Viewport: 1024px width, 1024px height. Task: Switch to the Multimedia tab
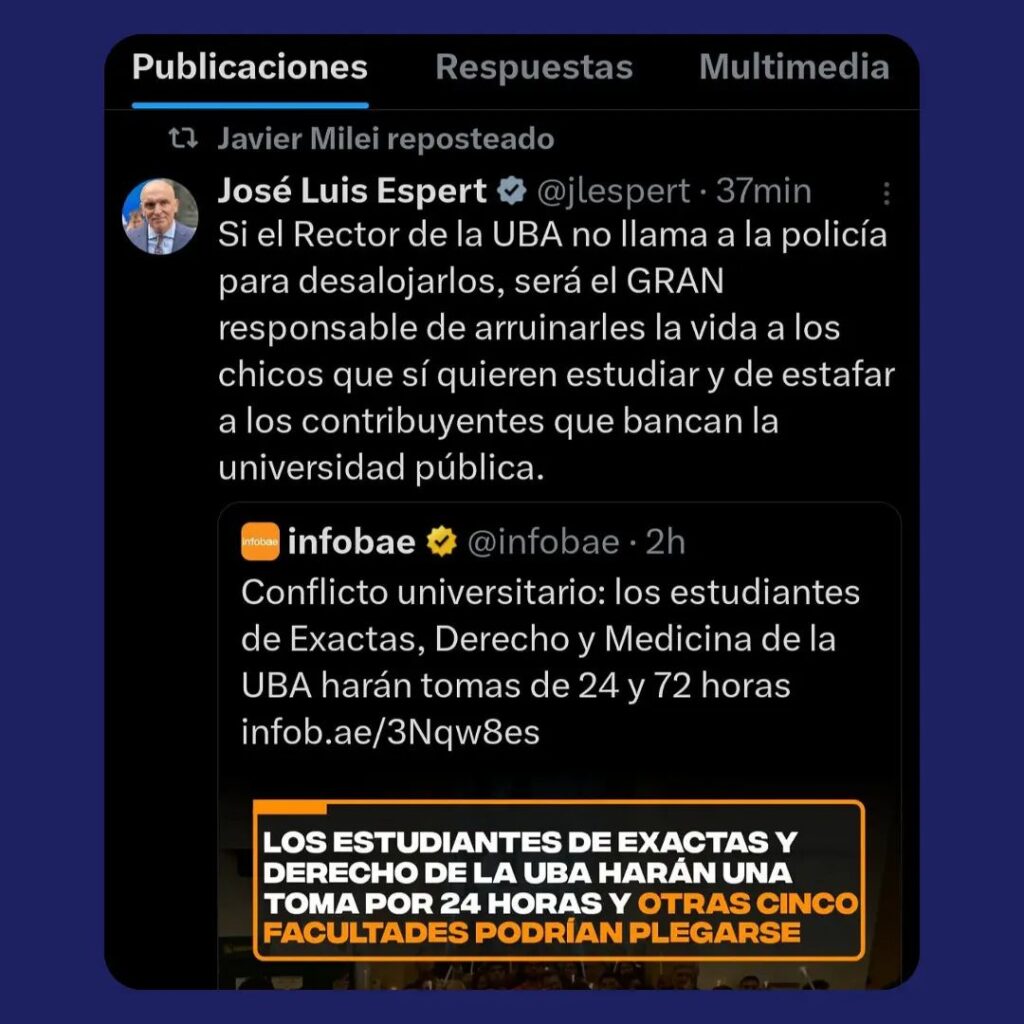click(794, 67)
